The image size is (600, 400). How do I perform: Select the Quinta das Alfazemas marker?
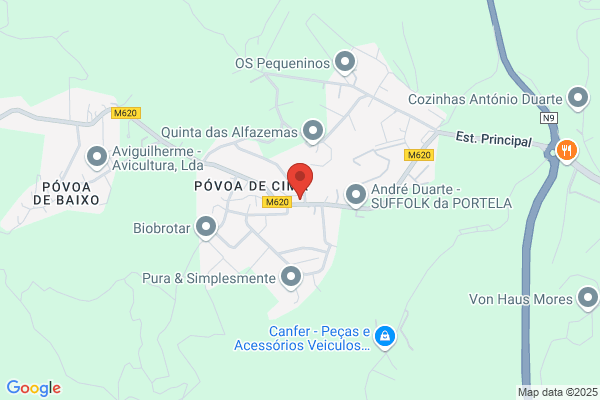313,132
